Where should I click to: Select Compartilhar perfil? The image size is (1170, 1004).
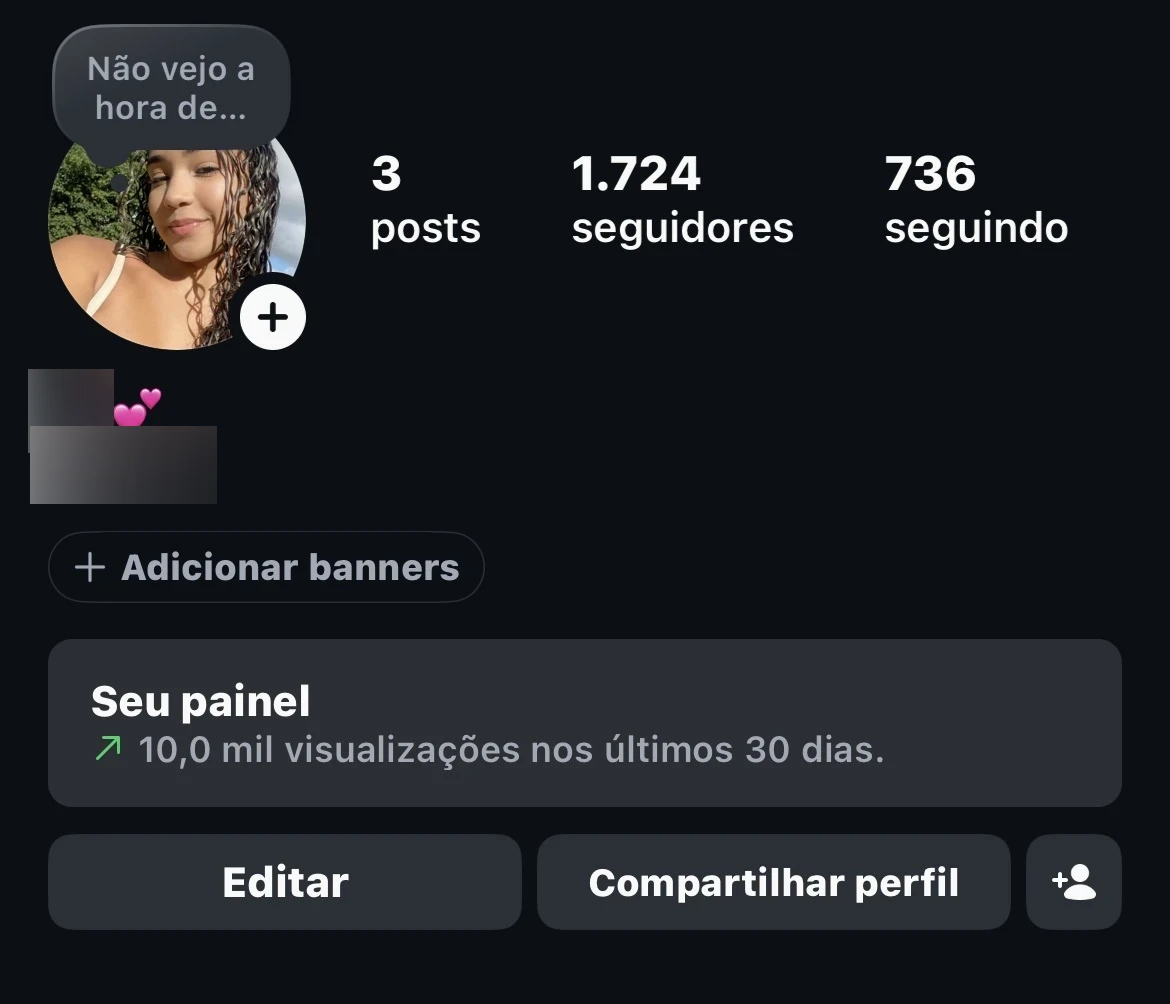coord(774,882)
